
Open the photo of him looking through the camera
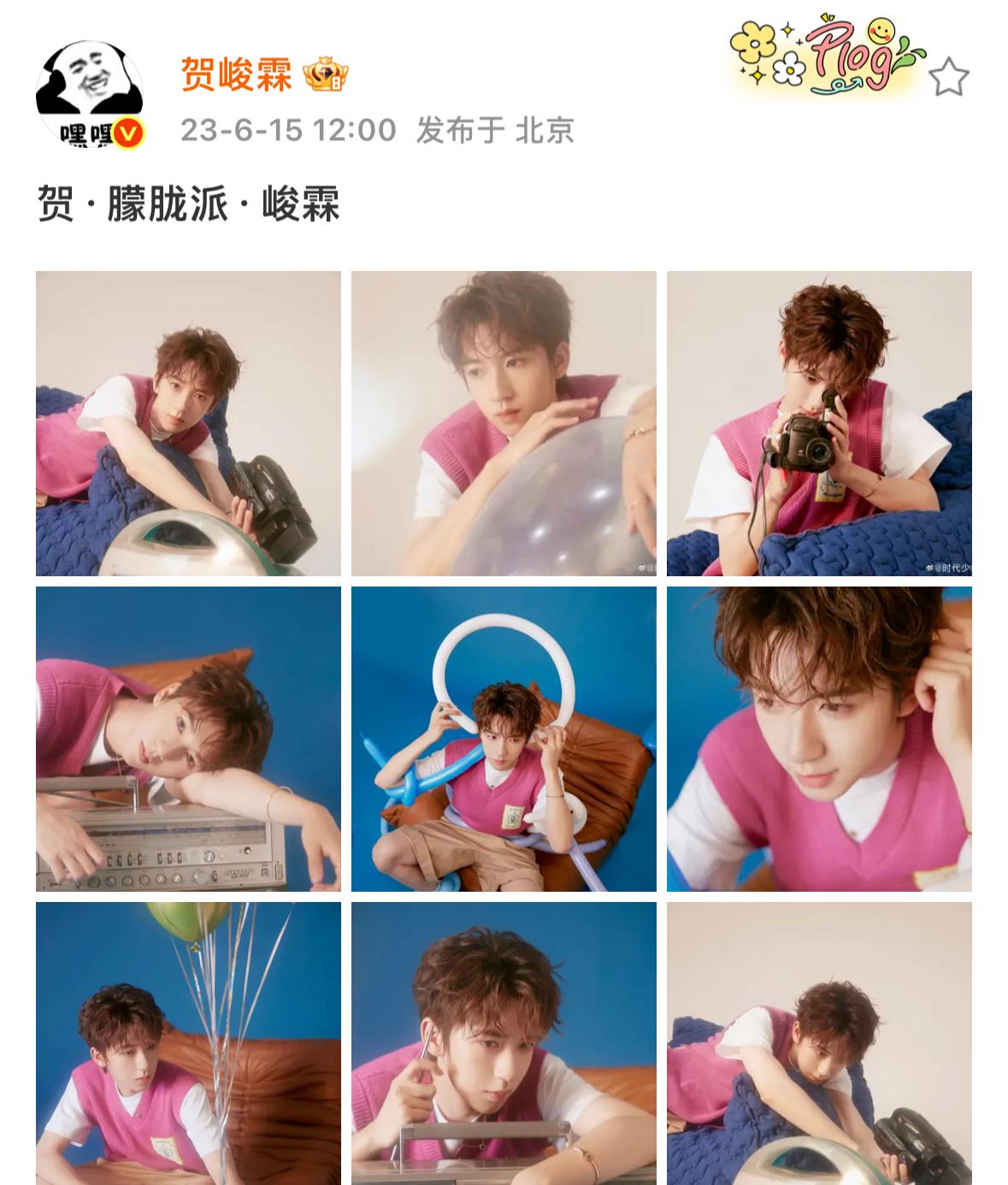(819, 423)
